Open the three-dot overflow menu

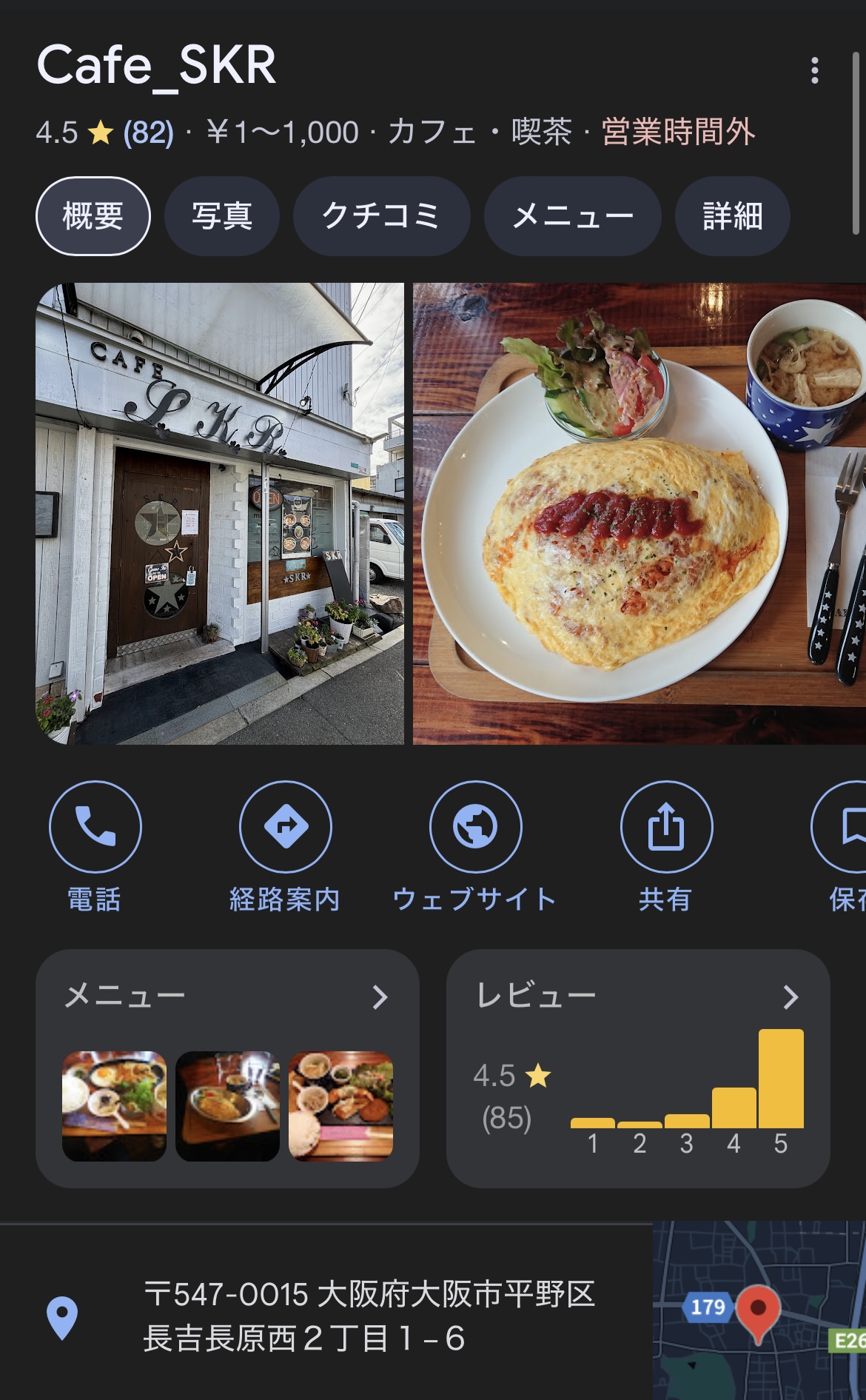pyautogui.click(x=814, y=70)
